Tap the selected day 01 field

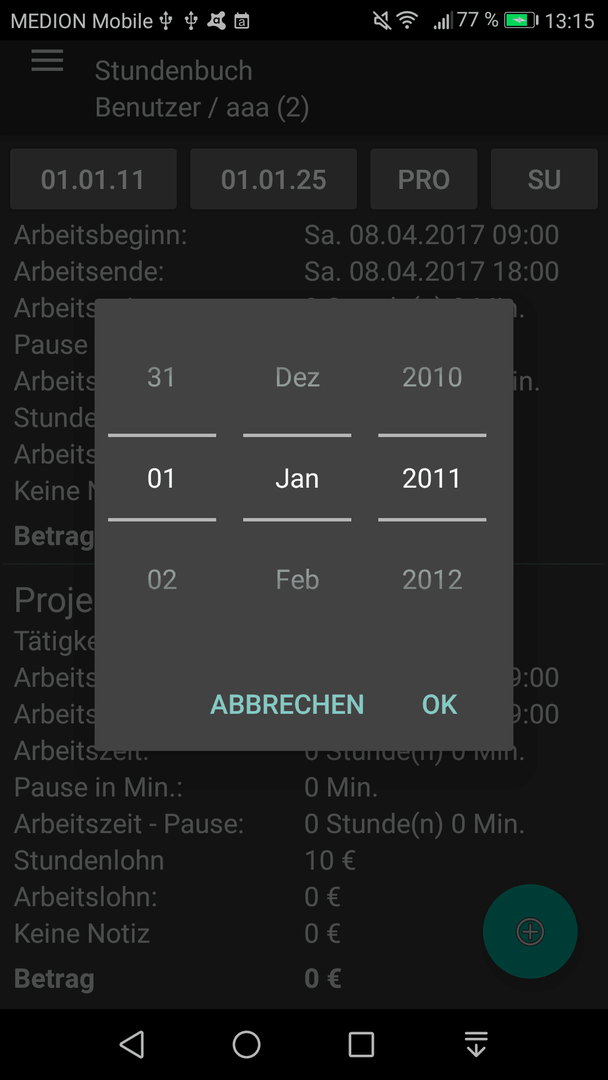[x=162, y=478]
